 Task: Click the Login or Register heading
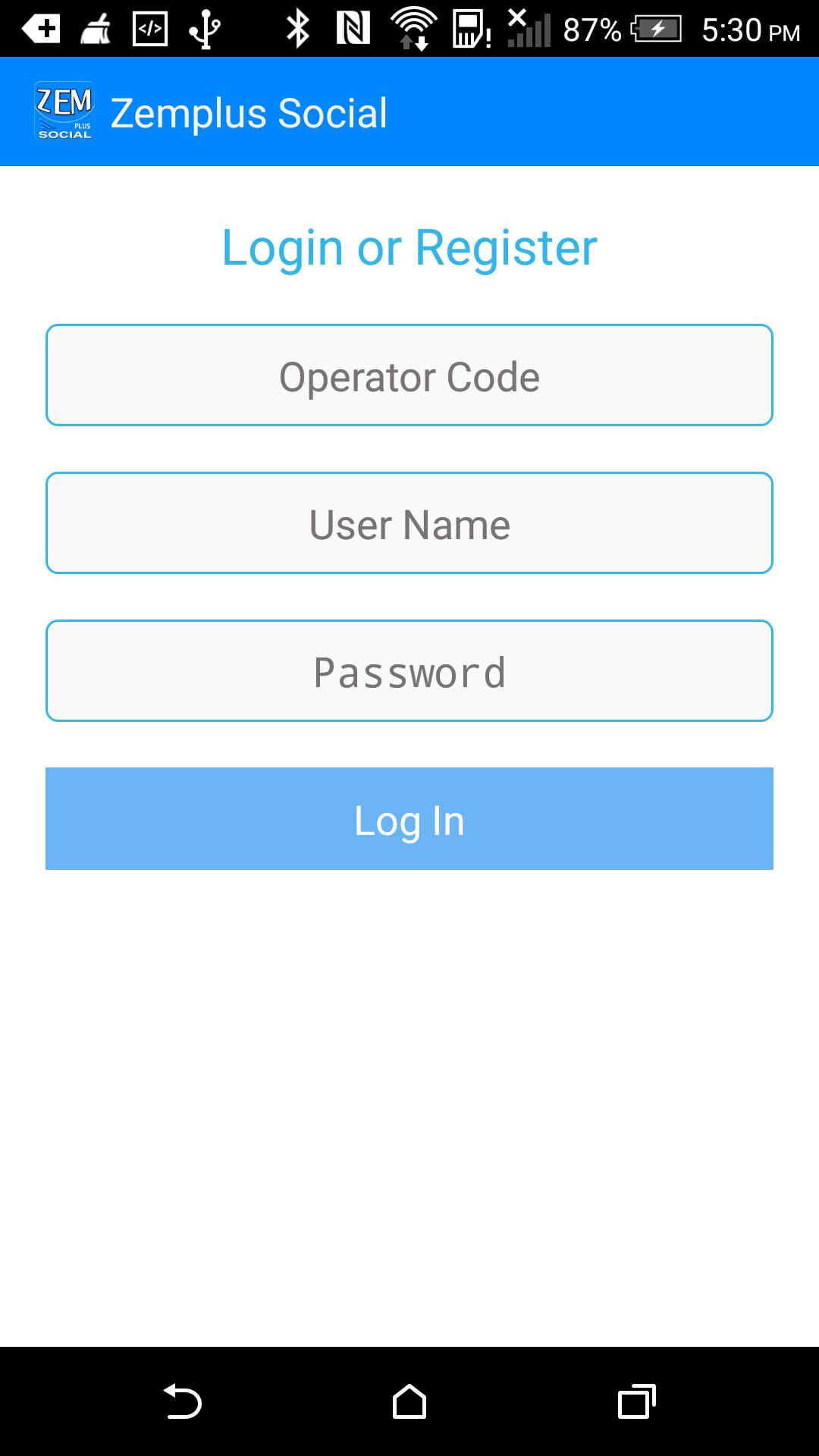409,246
